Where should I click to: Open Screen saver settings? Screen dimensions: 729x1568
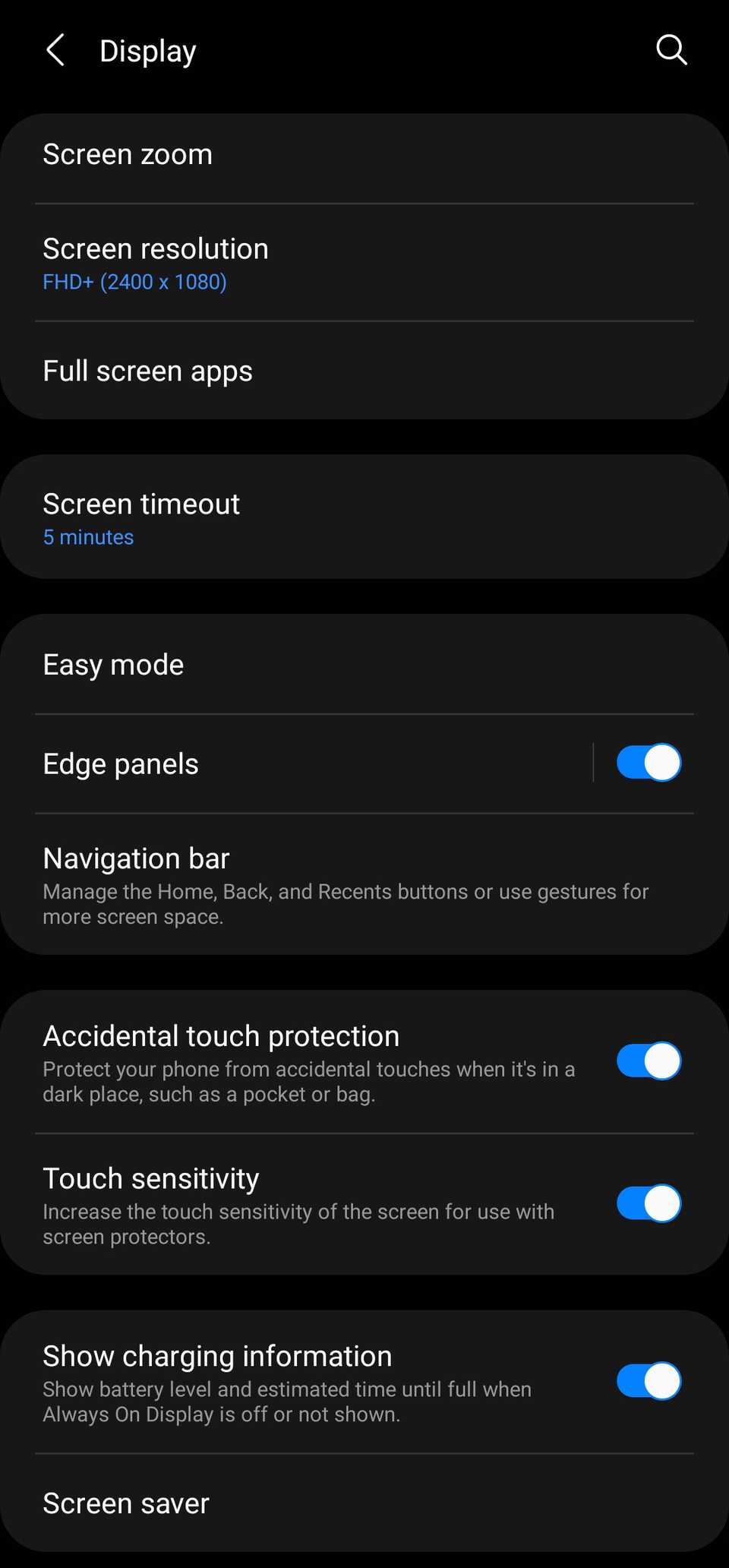click(126, 1503)
